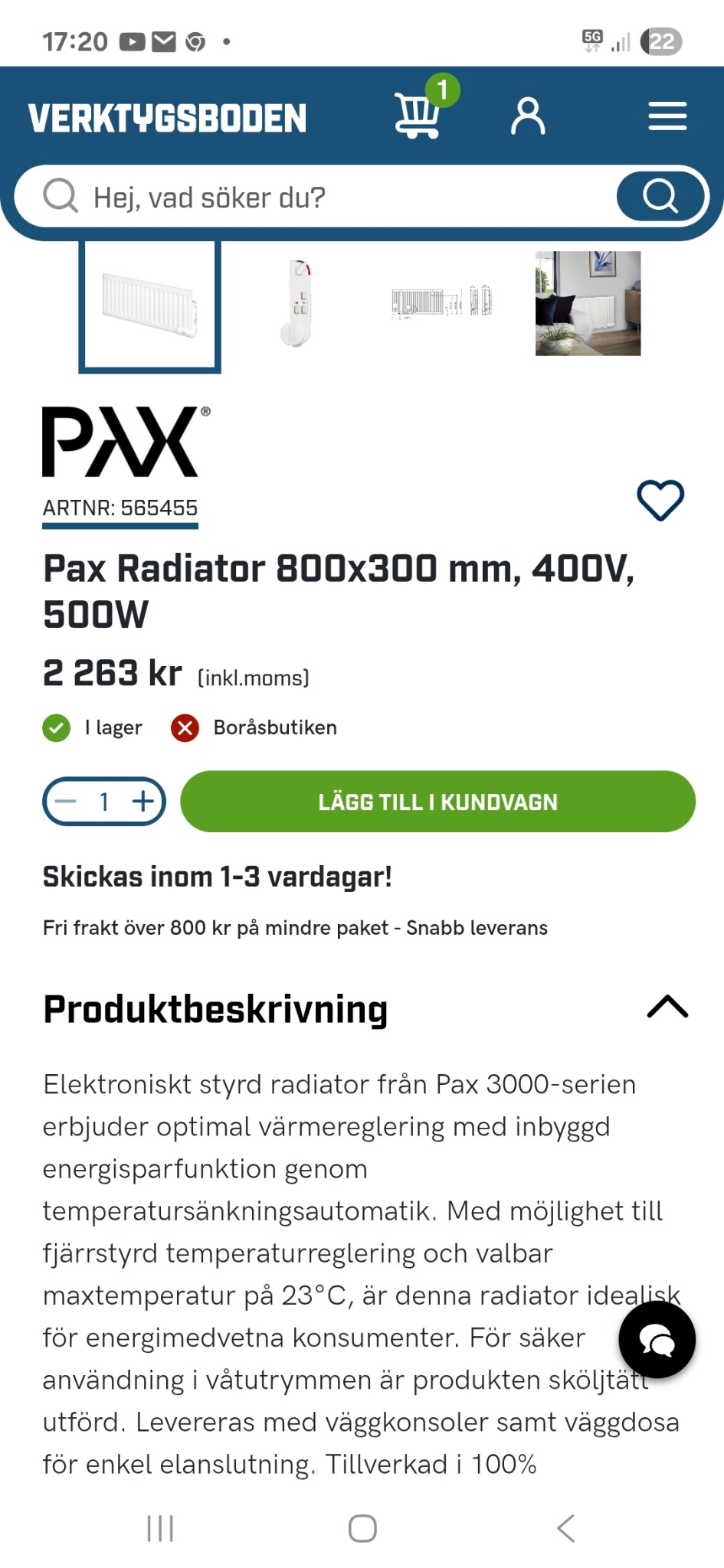Tap Lägg till i kundvagn

pos(437,802)
